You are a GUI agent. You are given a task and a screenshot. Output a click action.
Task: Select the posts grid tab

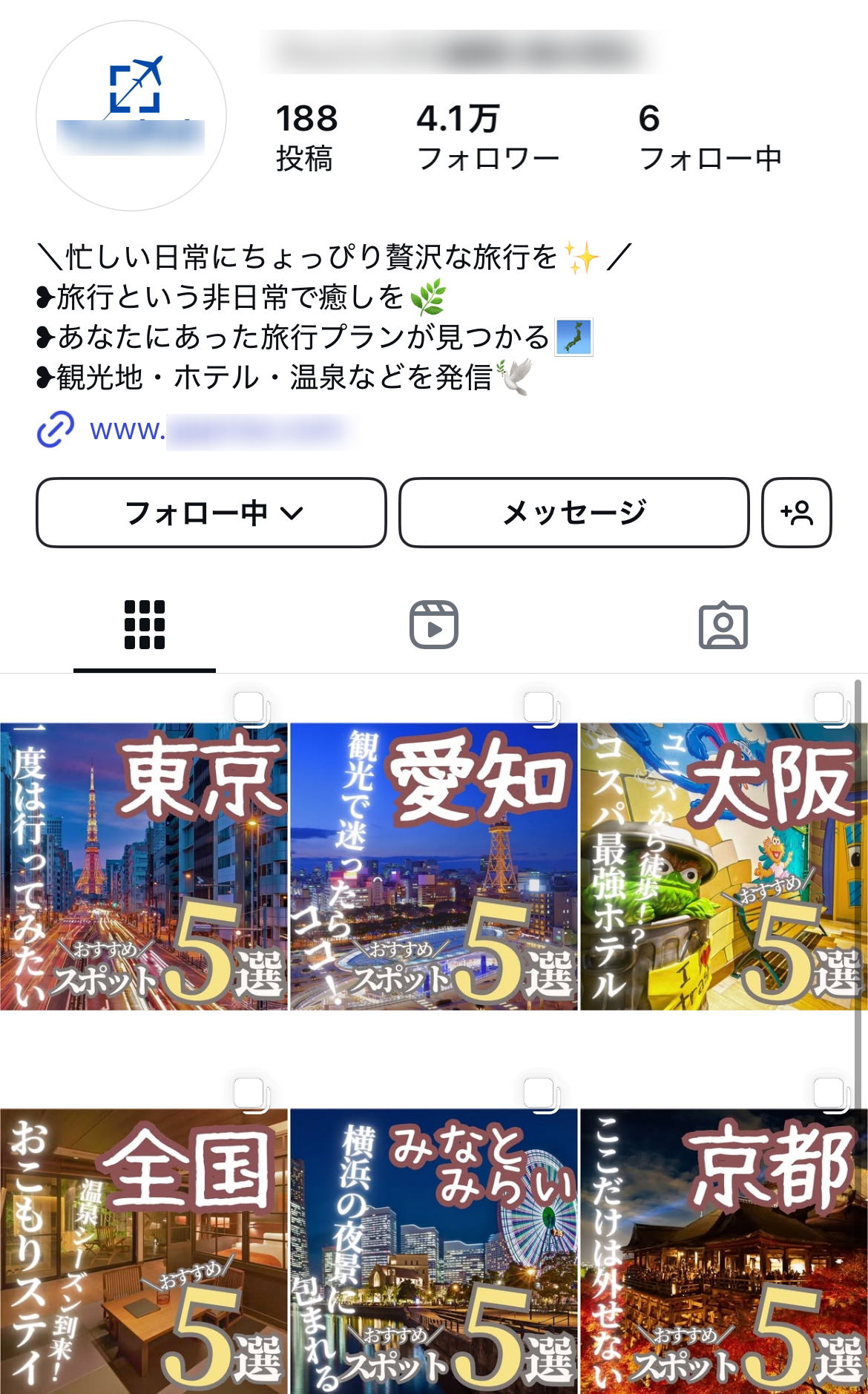(145, 625)
